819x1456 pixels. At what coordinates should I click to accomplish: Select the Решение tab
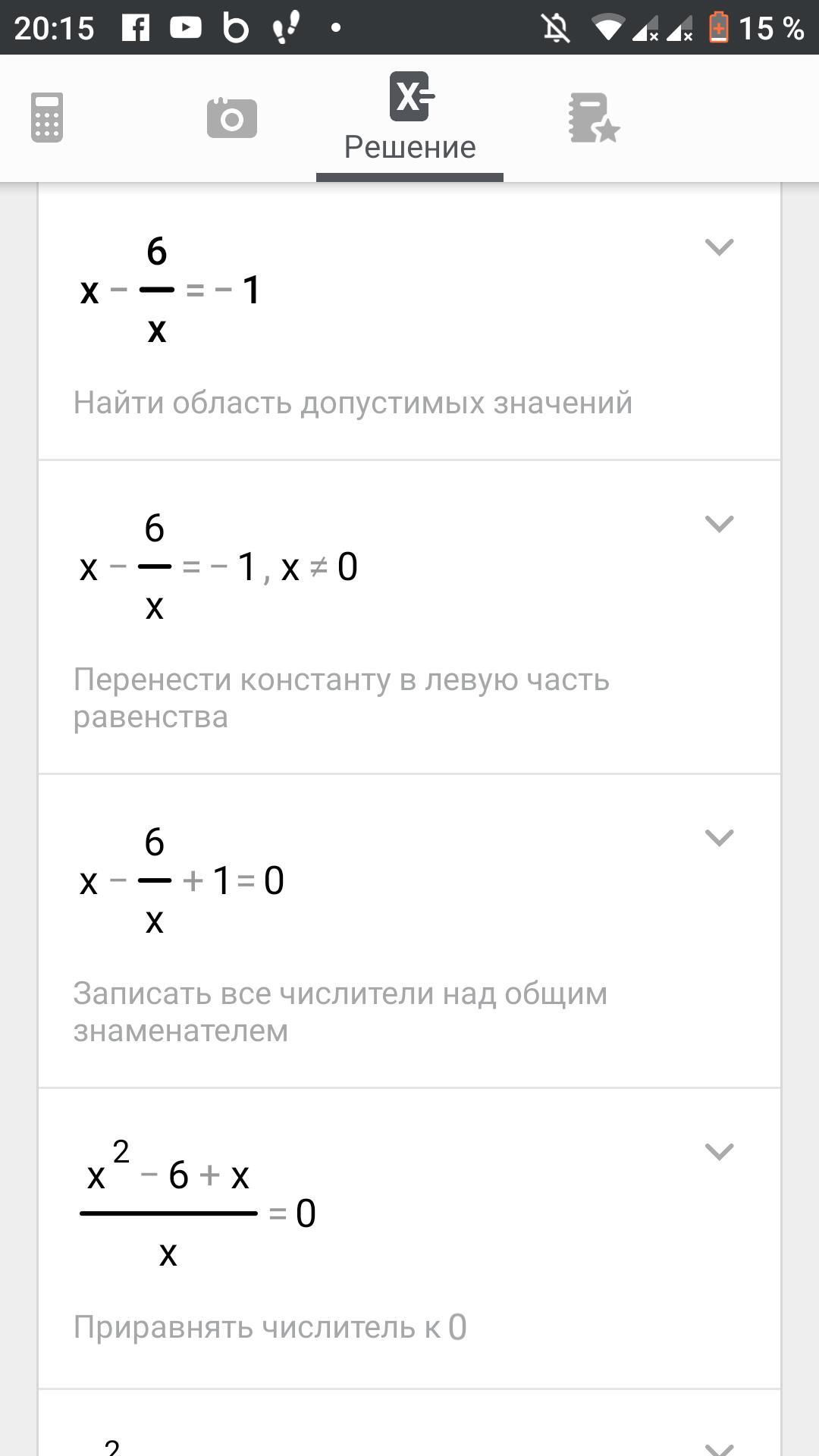pos(409,118)
